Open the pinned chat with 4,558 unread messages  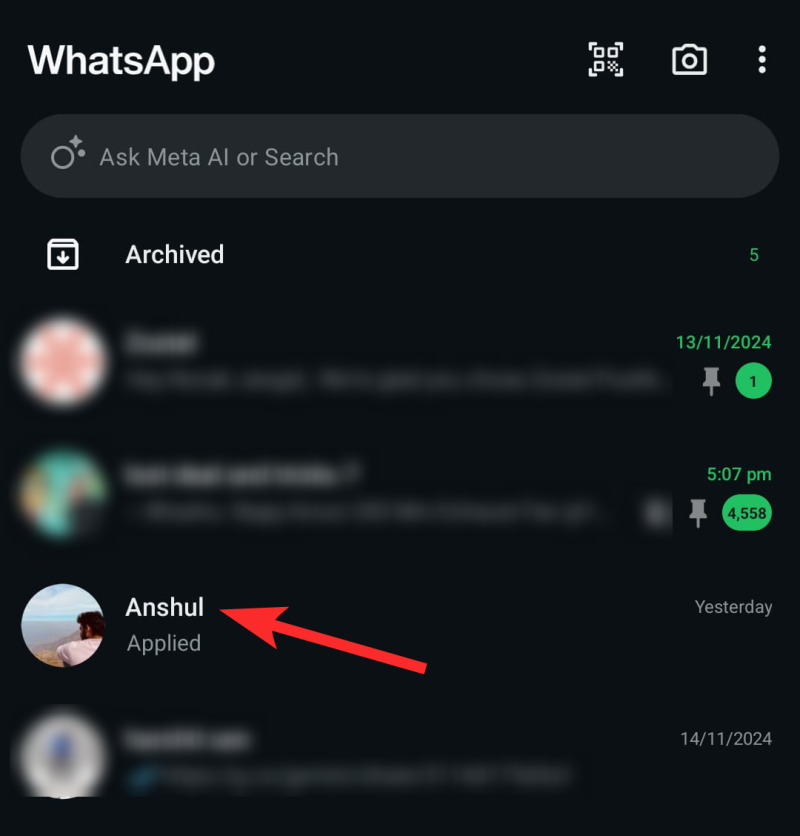coord(400,494)
